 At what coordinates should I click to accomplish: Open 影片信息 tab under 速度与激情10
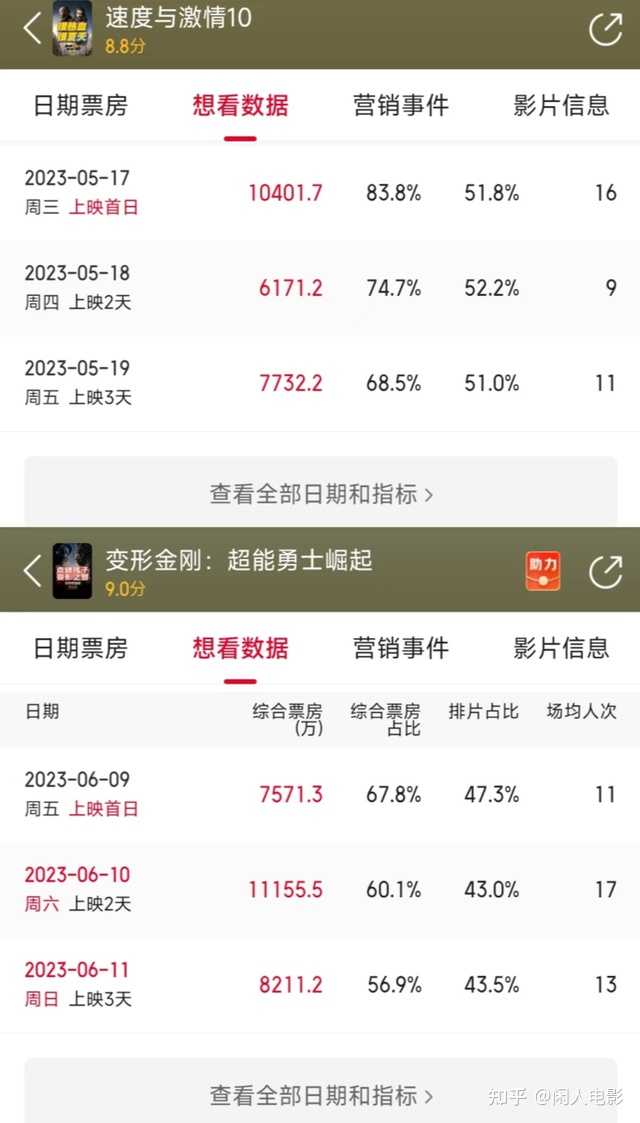pos(561,105)
